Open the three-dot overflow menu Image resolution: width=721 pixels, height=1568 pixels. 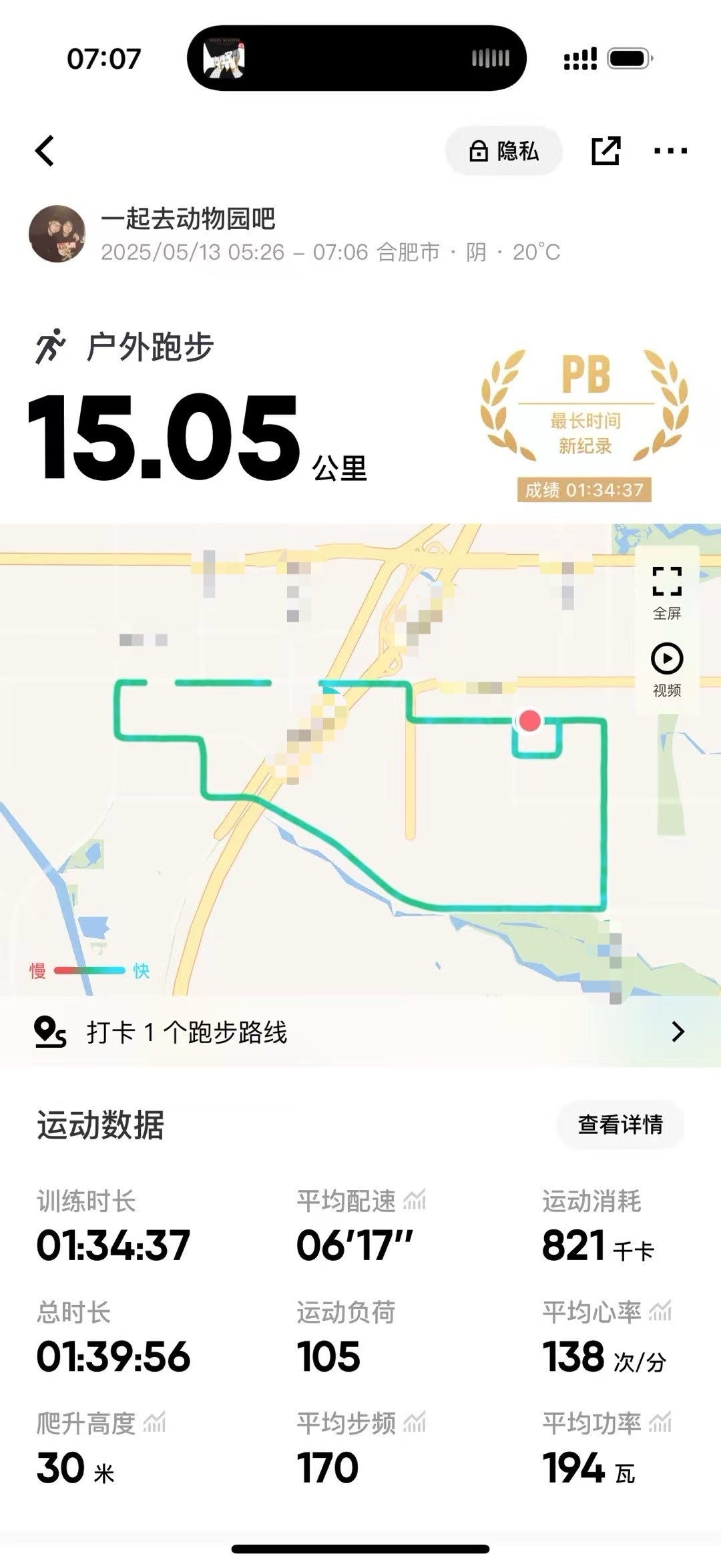click(670, 151)
